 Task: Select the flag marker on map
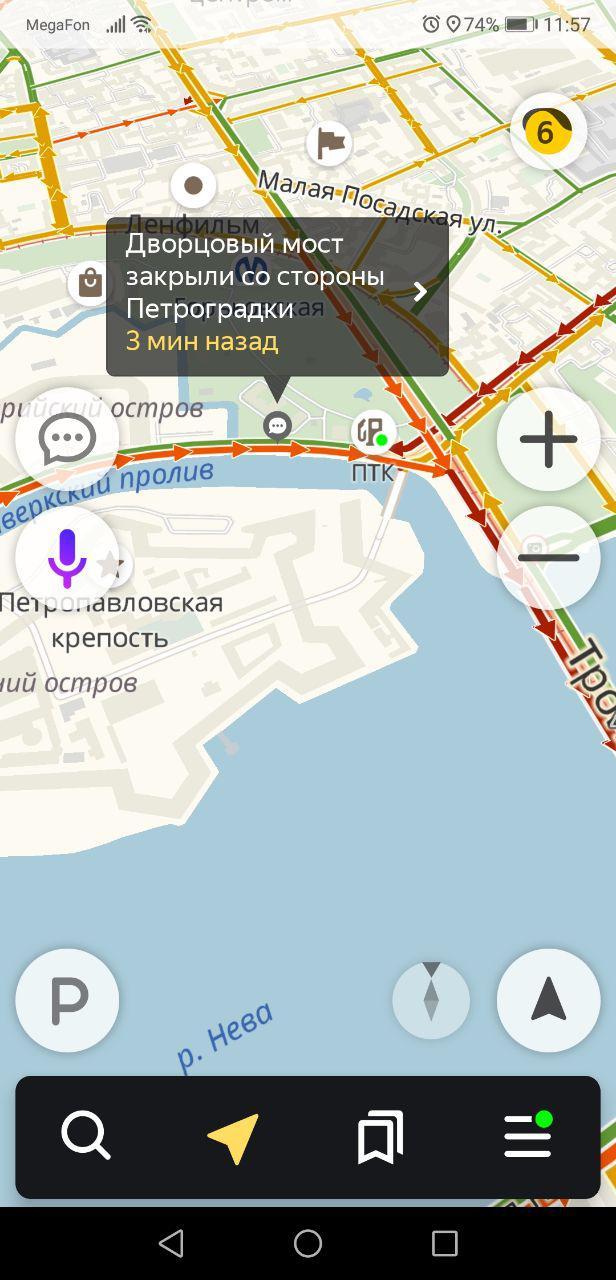(329, 145)
